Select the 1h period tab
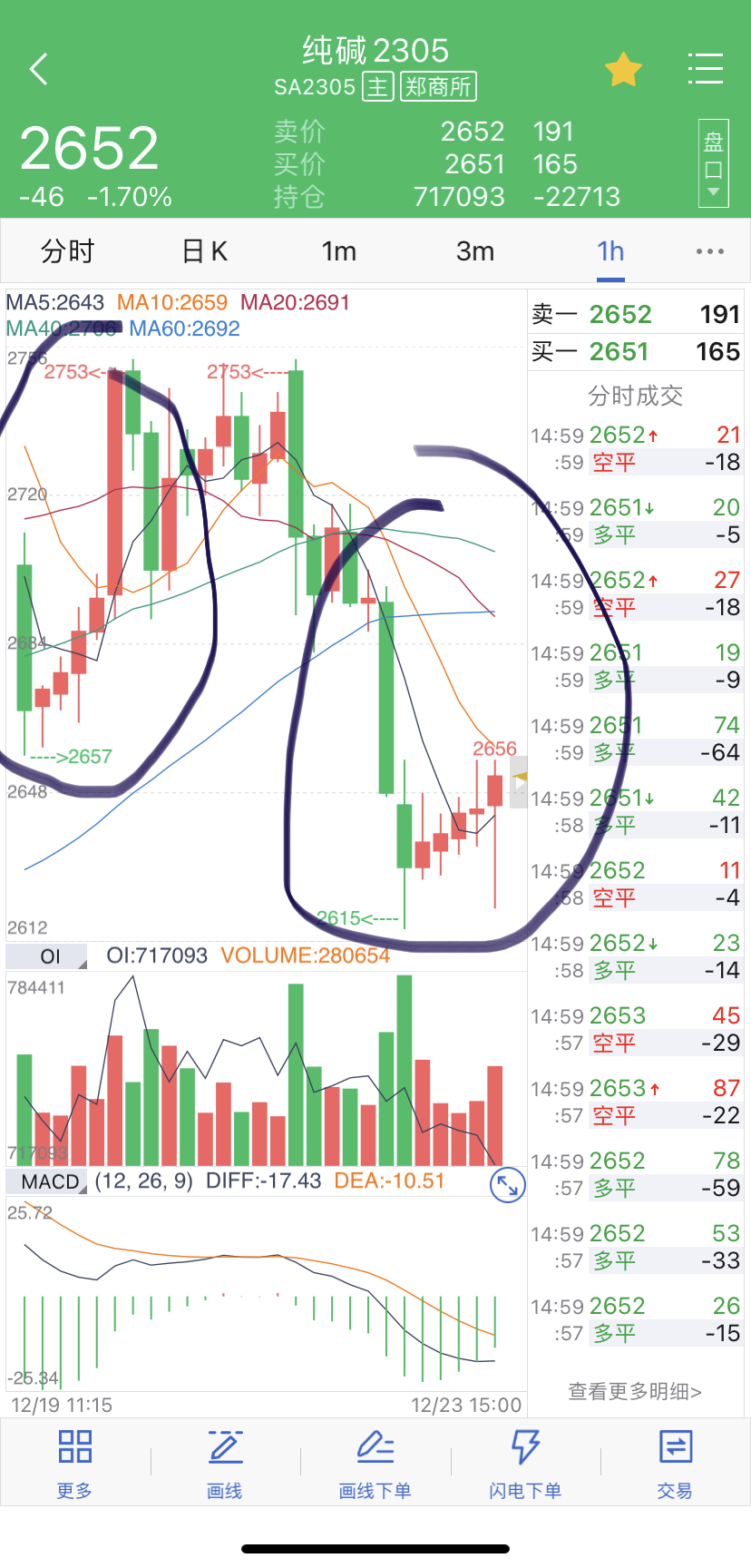The image size is (751, 1568). [x=610, y=250]
